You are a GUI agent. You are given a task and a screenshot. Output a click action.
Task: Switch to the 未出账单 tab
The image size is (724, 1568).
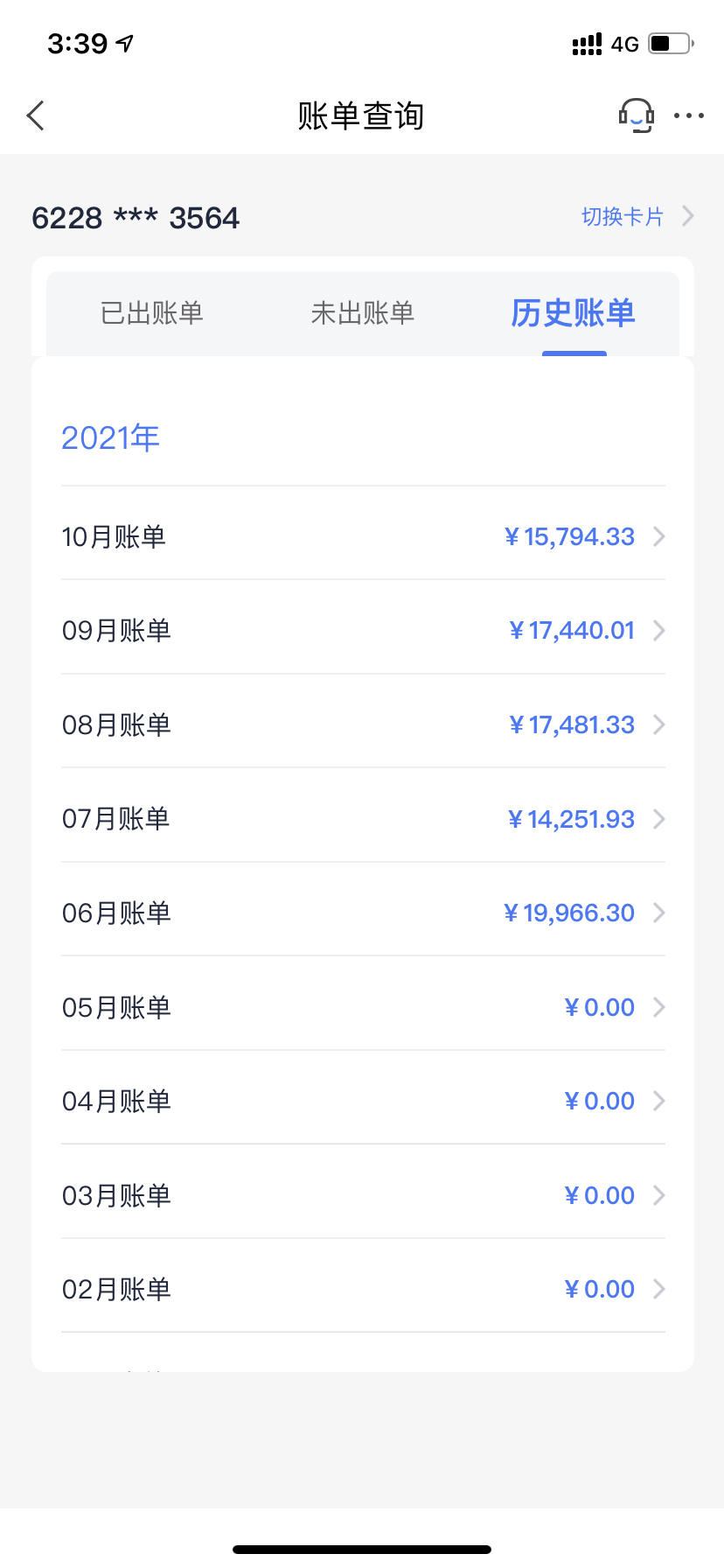click(x=363, y=313)
